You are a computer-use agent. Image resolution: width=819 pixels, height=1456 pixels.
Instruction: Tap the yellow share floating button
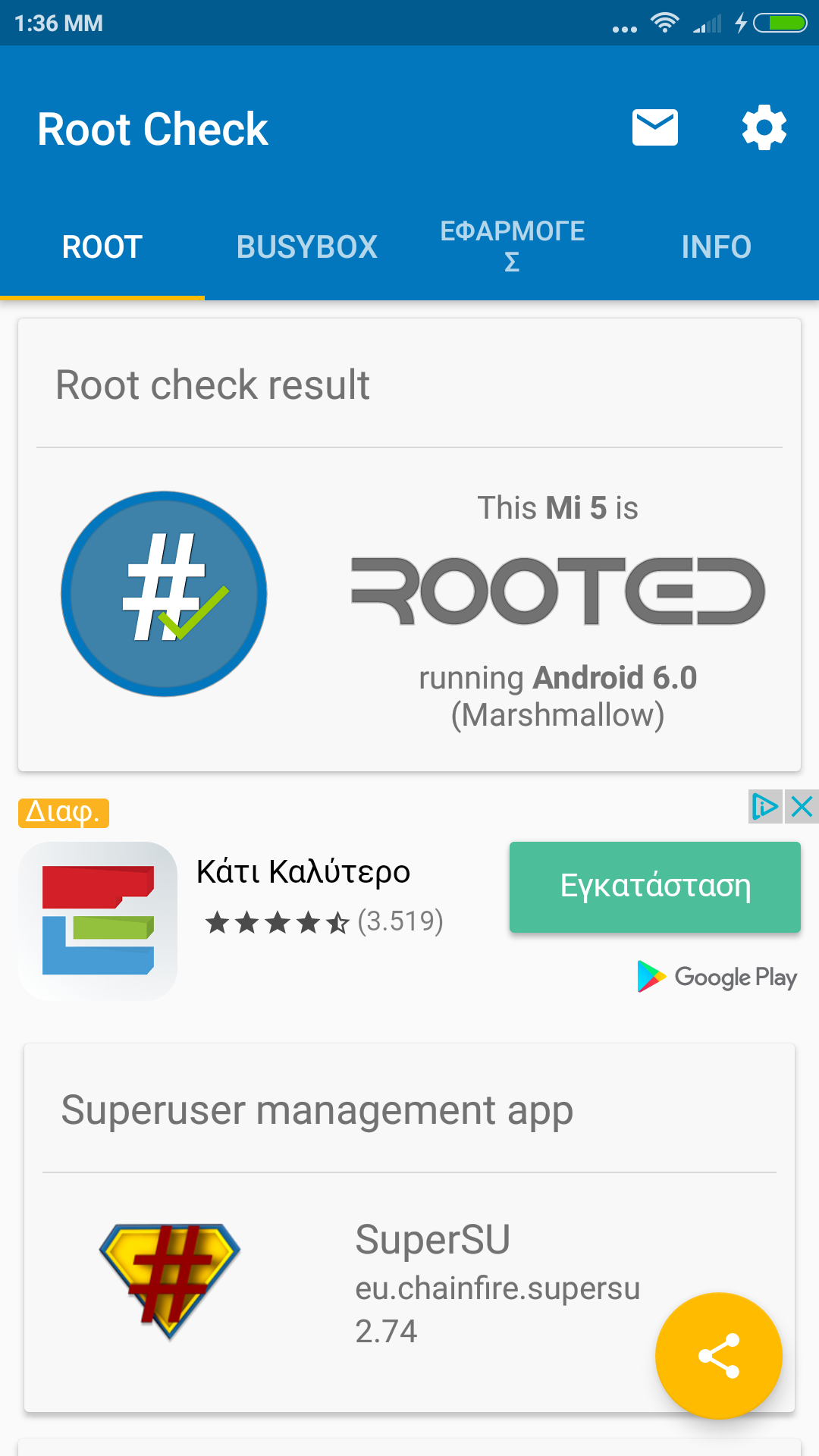click(x=718, y=1355)
